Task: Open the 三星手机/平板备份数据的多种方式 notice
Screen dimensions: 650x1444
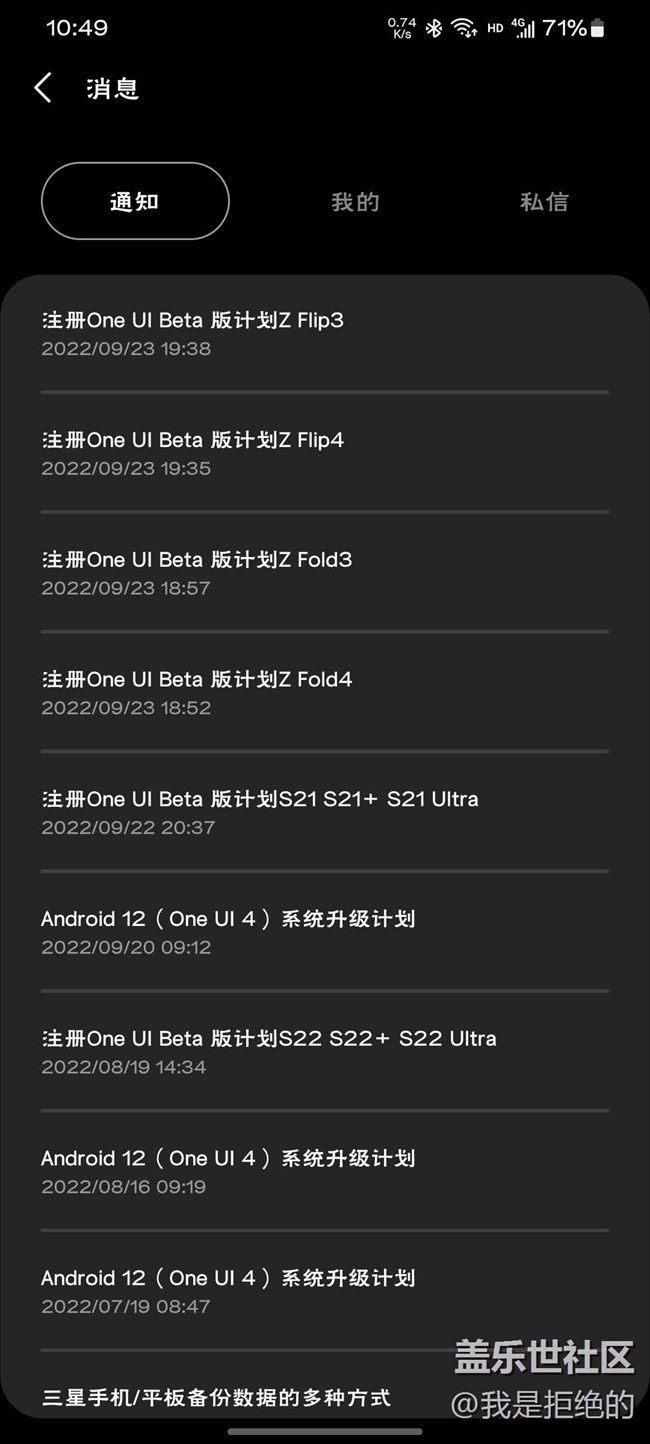Action: coord(216,1397)
